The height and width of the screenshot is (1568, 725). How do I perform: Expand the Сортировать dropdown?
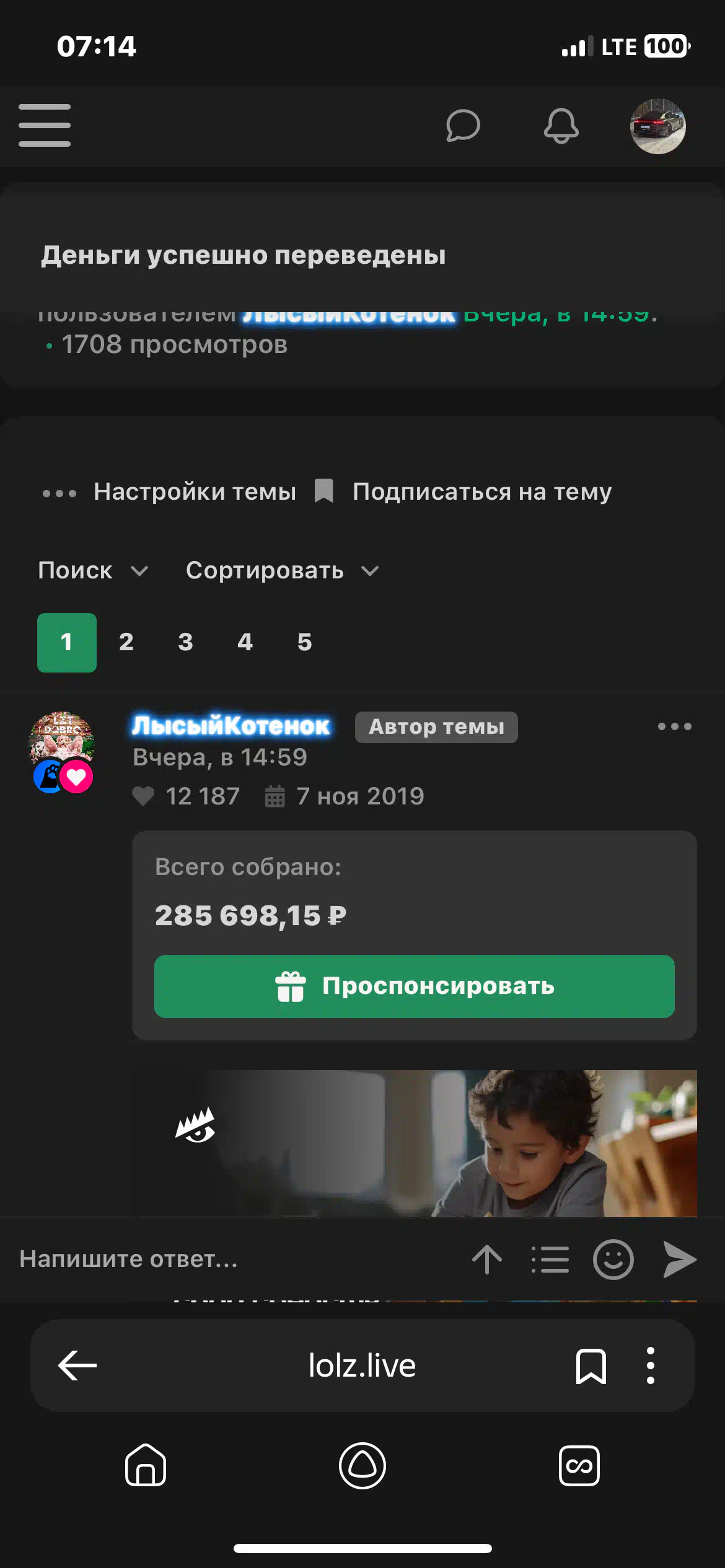point(283,570)
